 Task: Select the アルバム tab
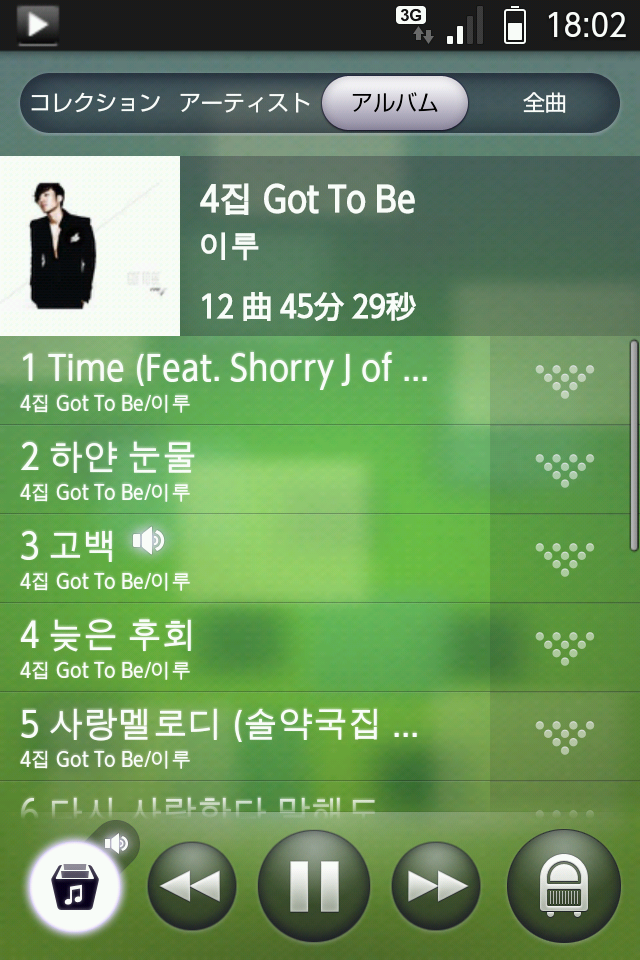(394, 103)
